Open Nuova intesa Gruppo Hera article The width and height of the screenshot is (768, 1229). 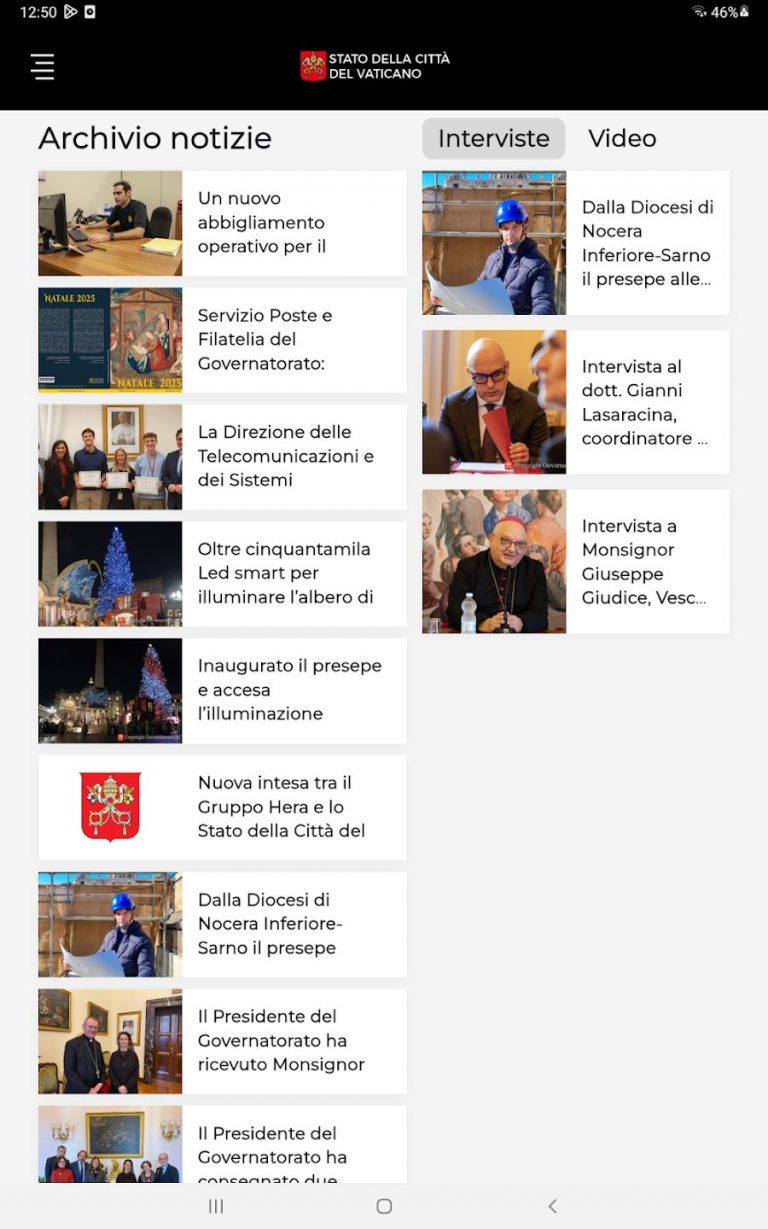coord(222,807)
